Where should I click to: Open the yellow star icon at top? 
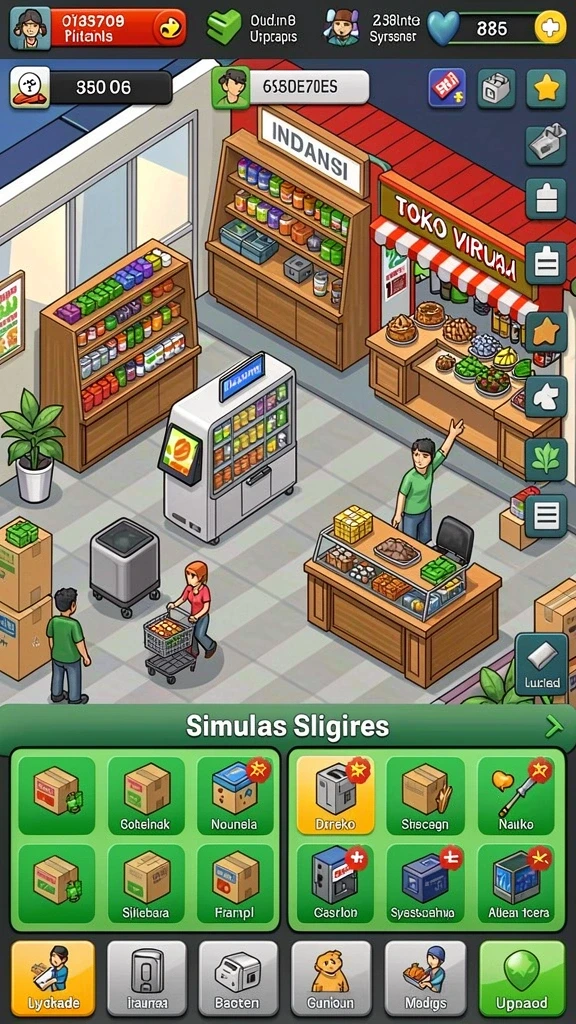point(546,89)
